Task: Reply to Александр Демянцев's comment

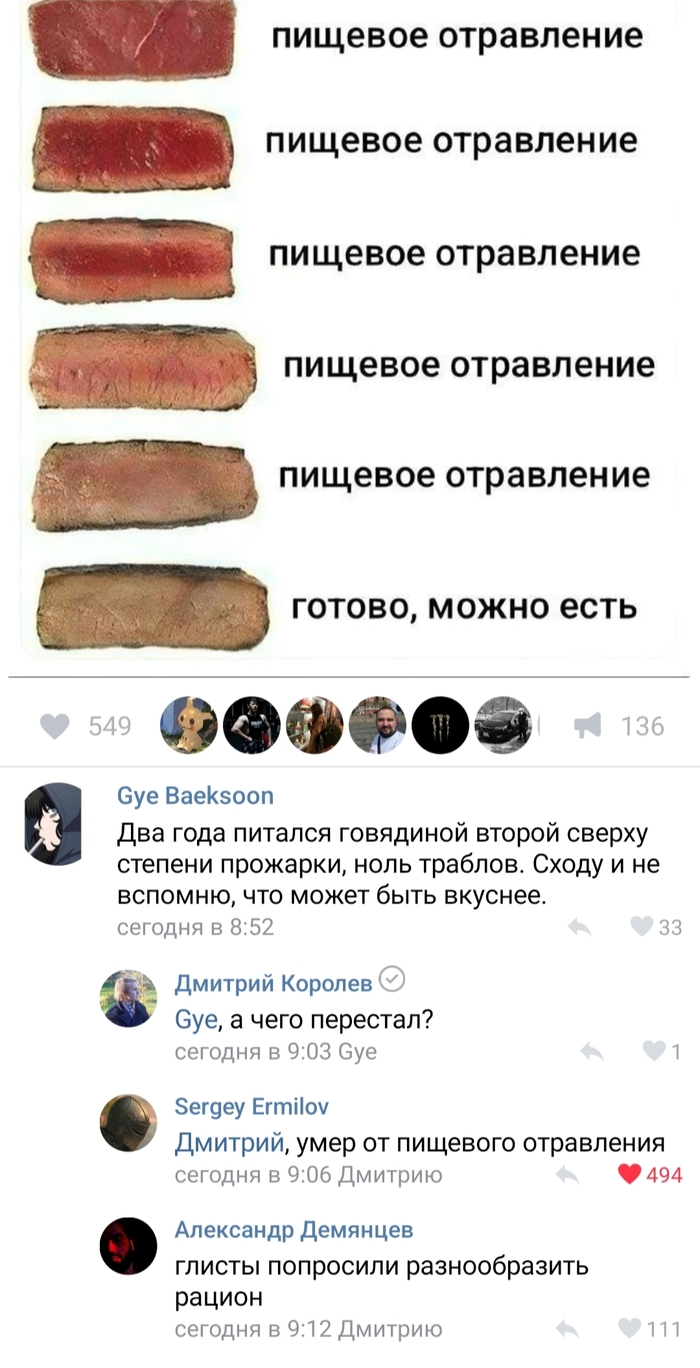Action: 567,1329
